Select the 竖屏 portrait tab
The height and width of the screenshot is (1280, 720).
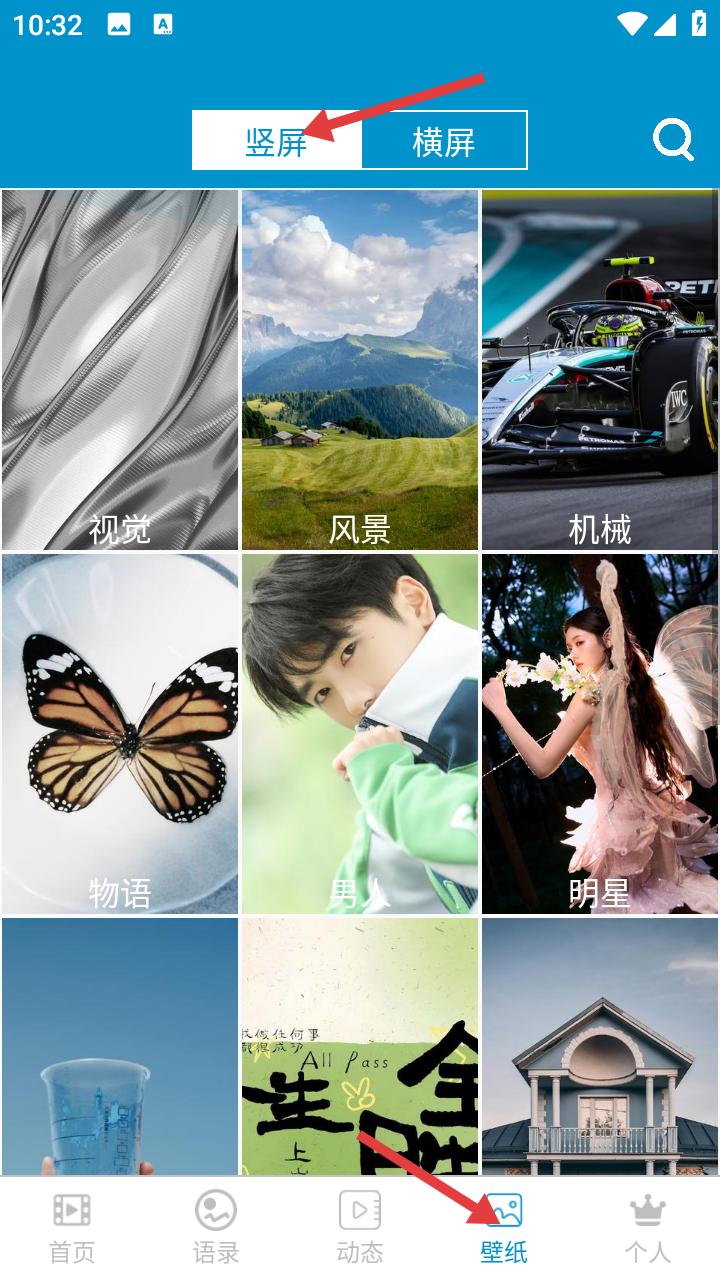(277, 141)
